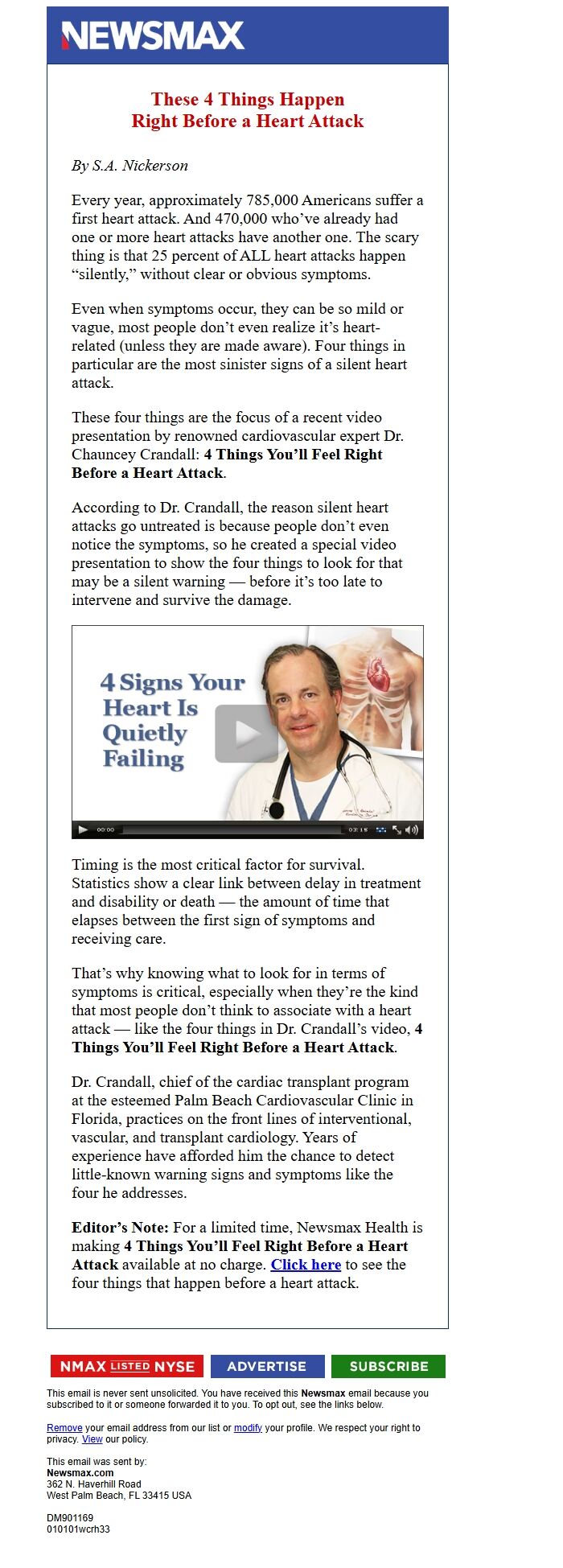563x1568 pixels.
Task: Open the '4 Signs Your Heart Is Quietly Failing' video
Action: pos(246,733)
